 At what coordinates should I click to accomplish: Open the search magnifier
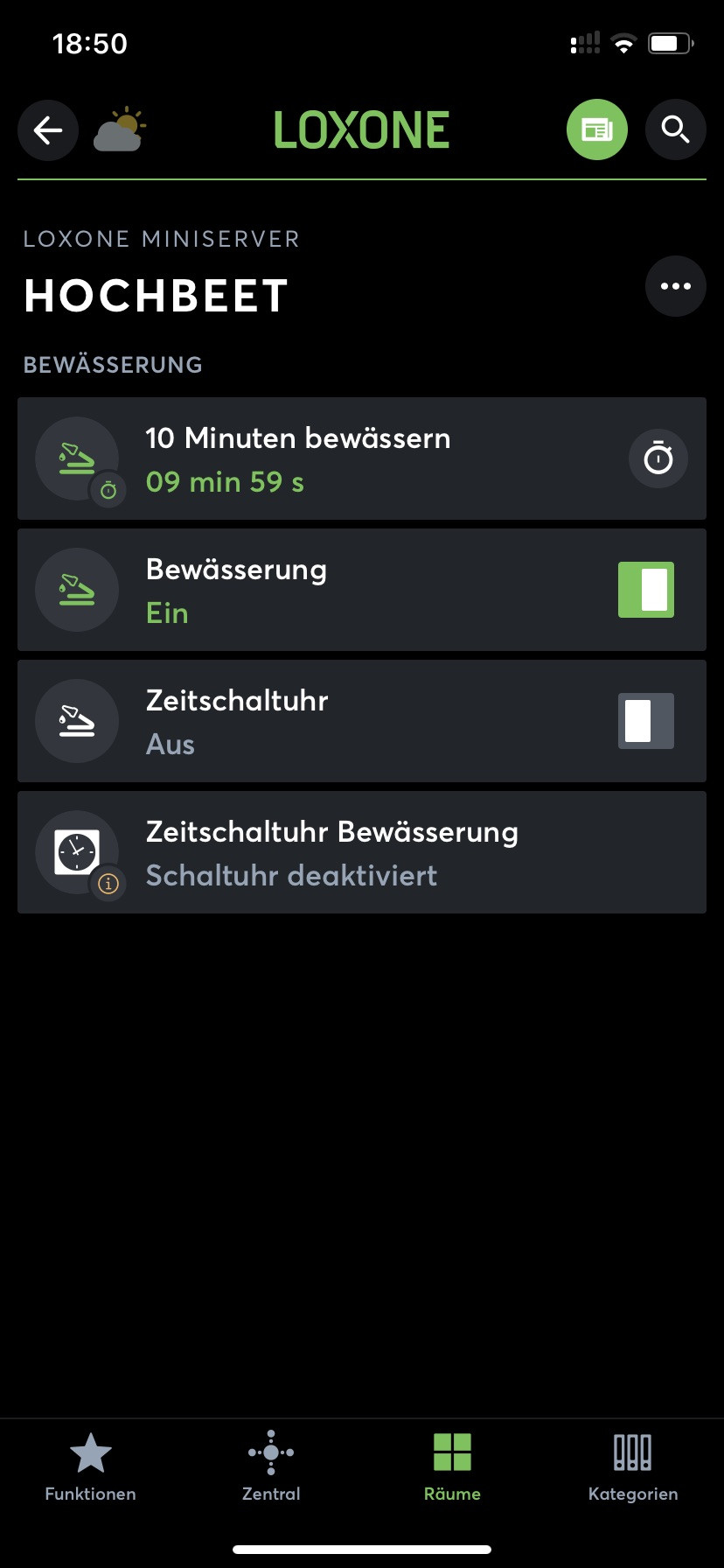tap(675, 130)
